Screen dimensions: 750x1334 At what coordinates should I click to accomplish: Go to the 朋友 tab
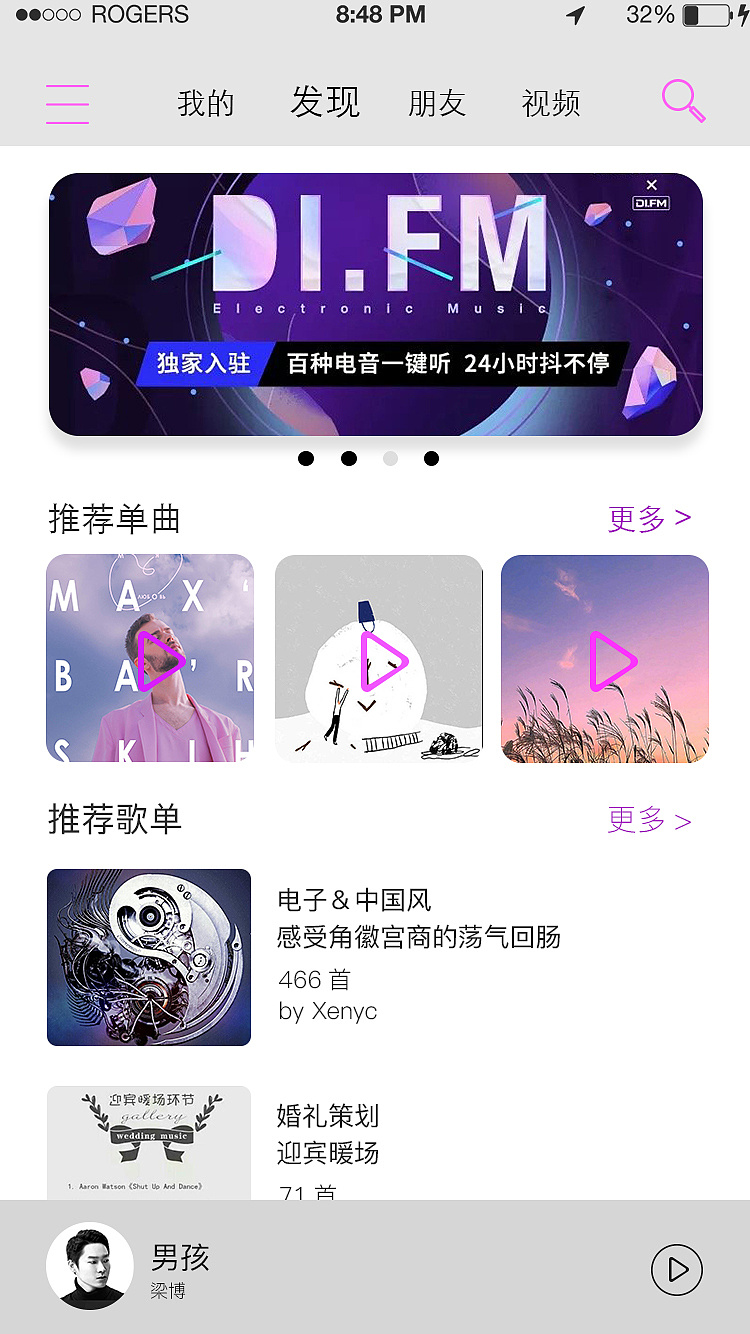pyautogui.click(x=437, y=103)
